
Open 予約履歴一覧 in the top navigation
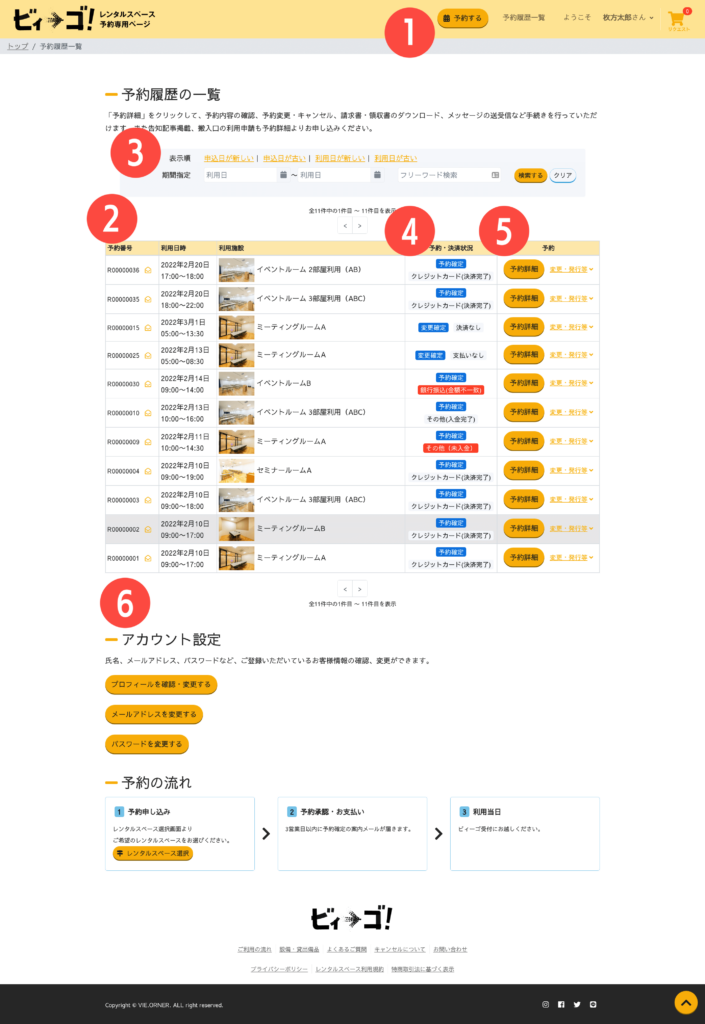coord(524,18)
